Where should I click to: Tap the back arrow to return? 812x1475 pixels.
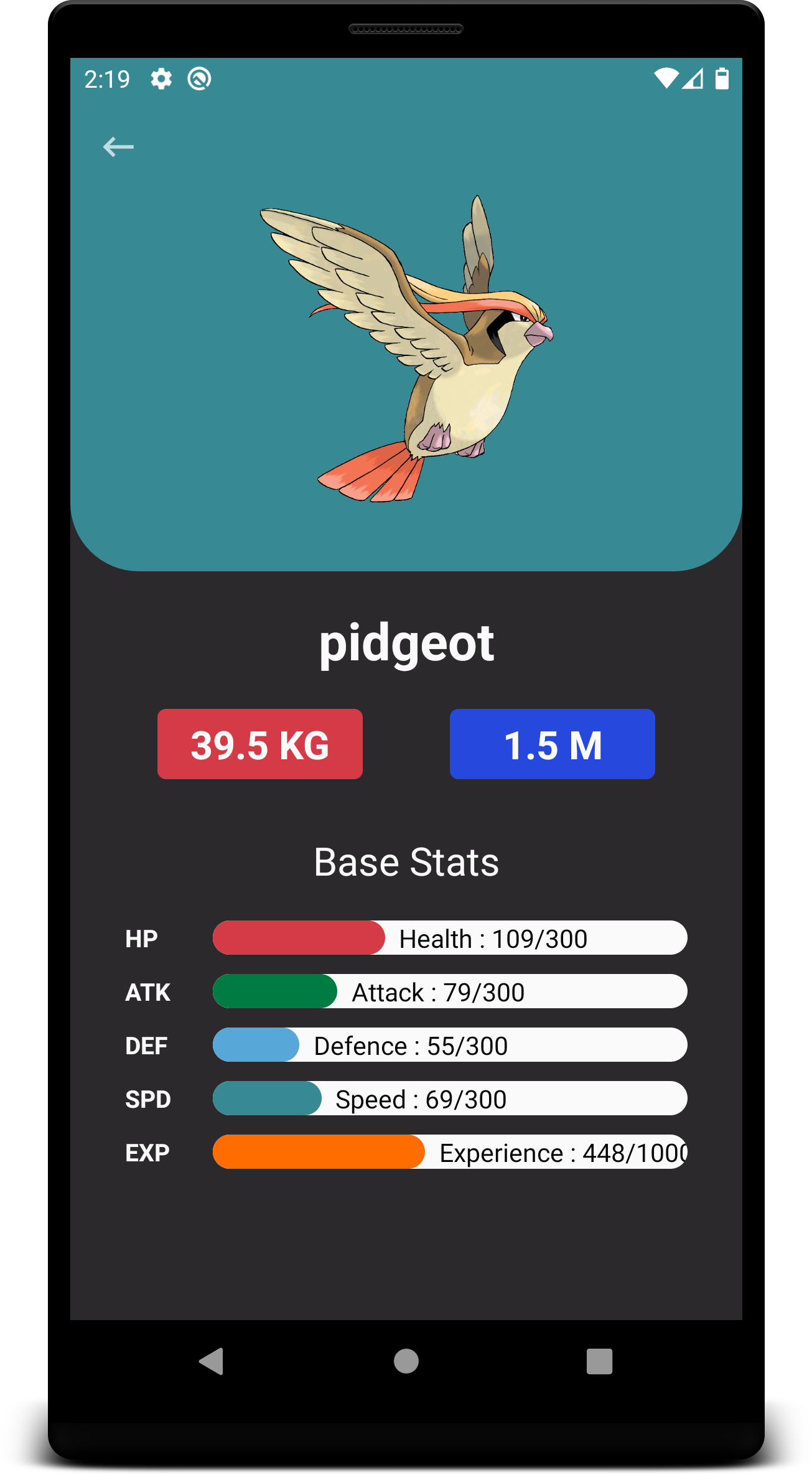[x=118, y=146]
